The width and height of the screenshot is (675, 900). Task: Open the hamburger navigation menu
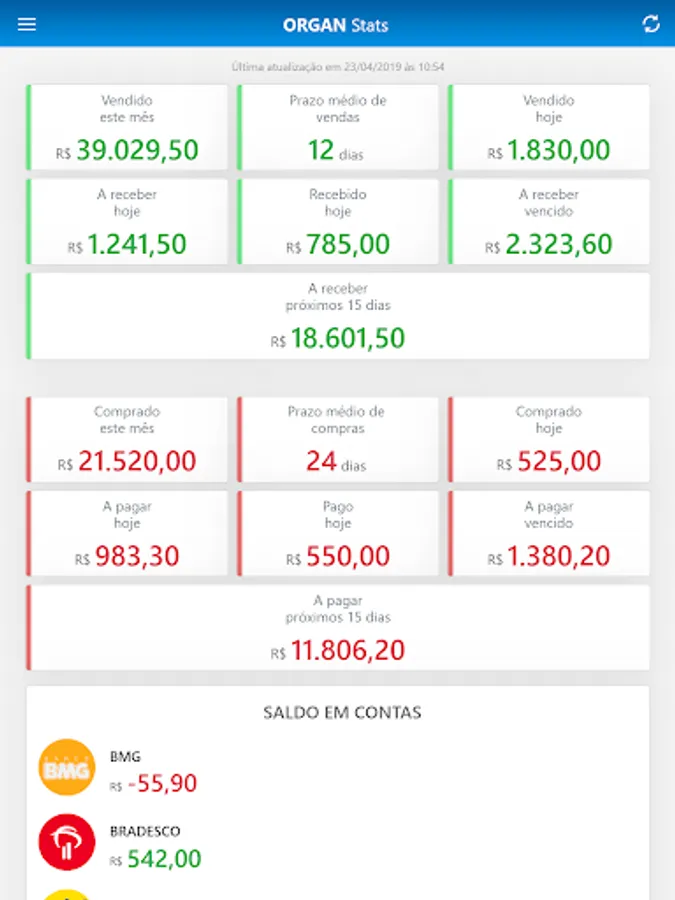pyautogui.click(x=27, y=24)
